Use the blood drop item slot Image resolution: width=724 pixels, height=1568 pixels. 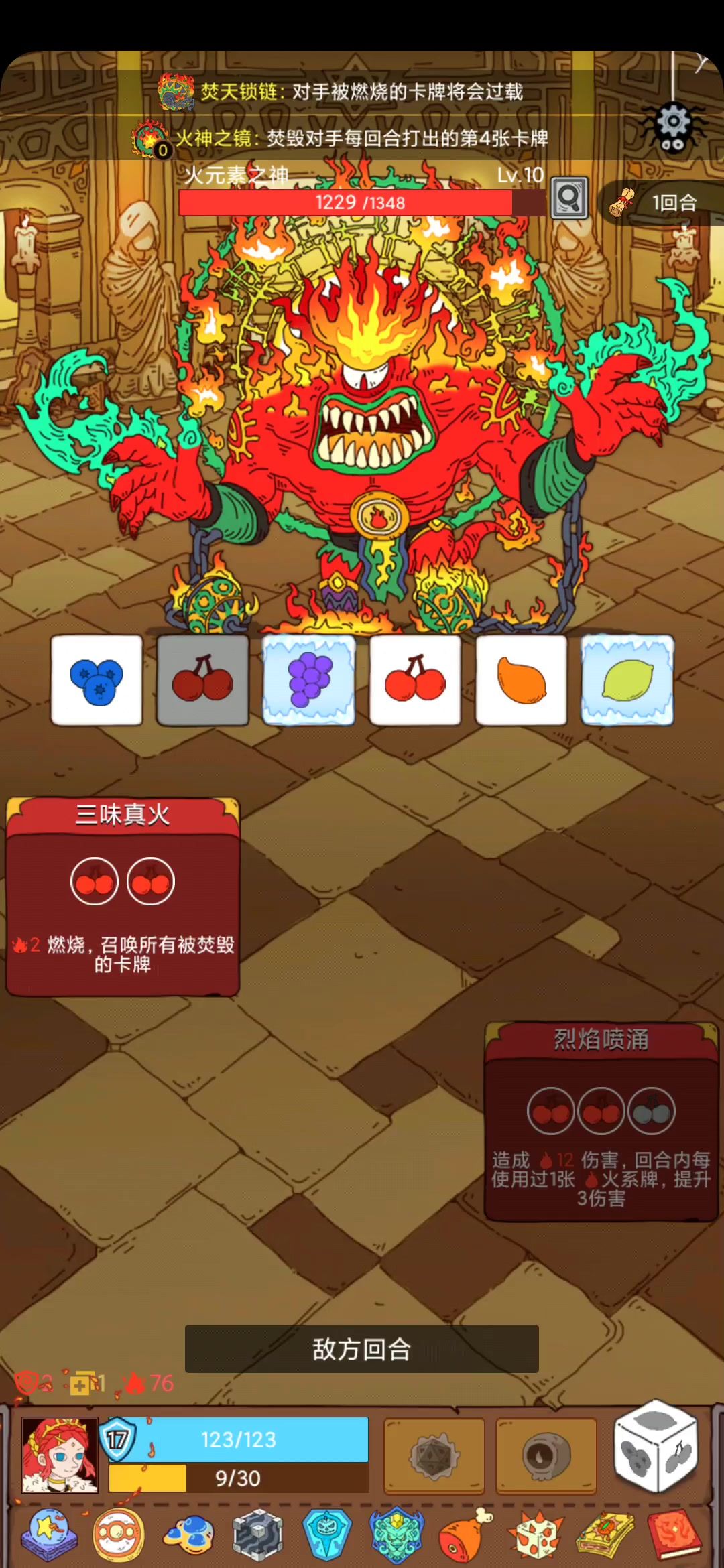[546, 1456]
